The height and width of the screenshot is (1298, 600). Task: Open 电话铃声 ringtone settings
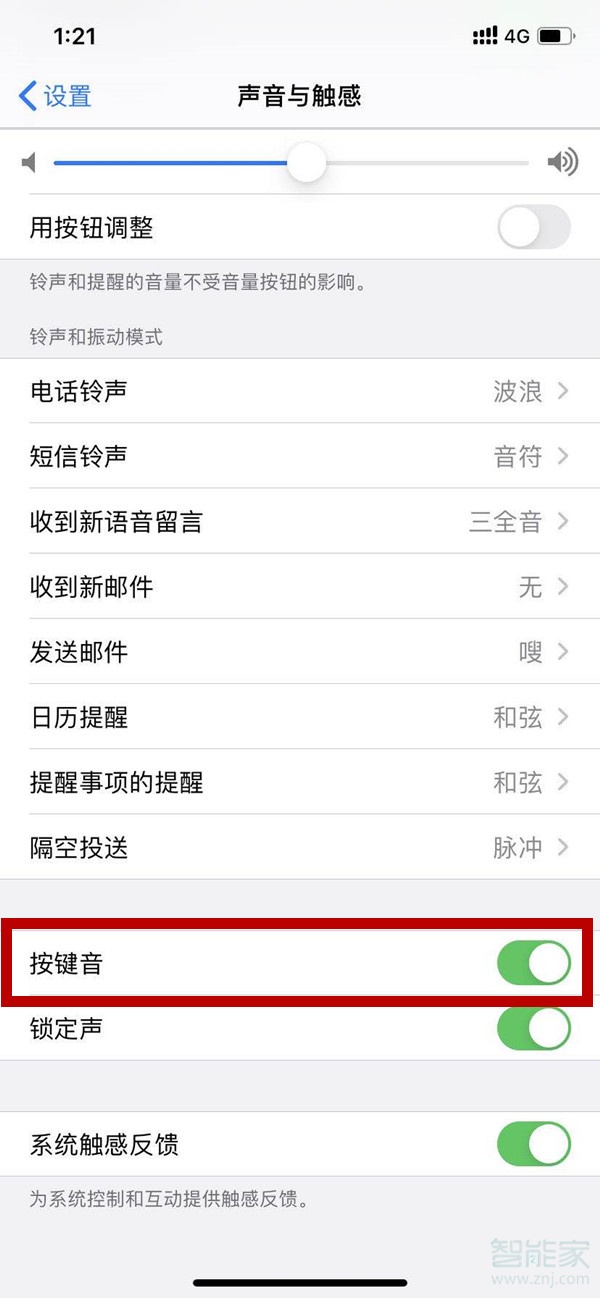pyautogui.click(x=300, y=391)
